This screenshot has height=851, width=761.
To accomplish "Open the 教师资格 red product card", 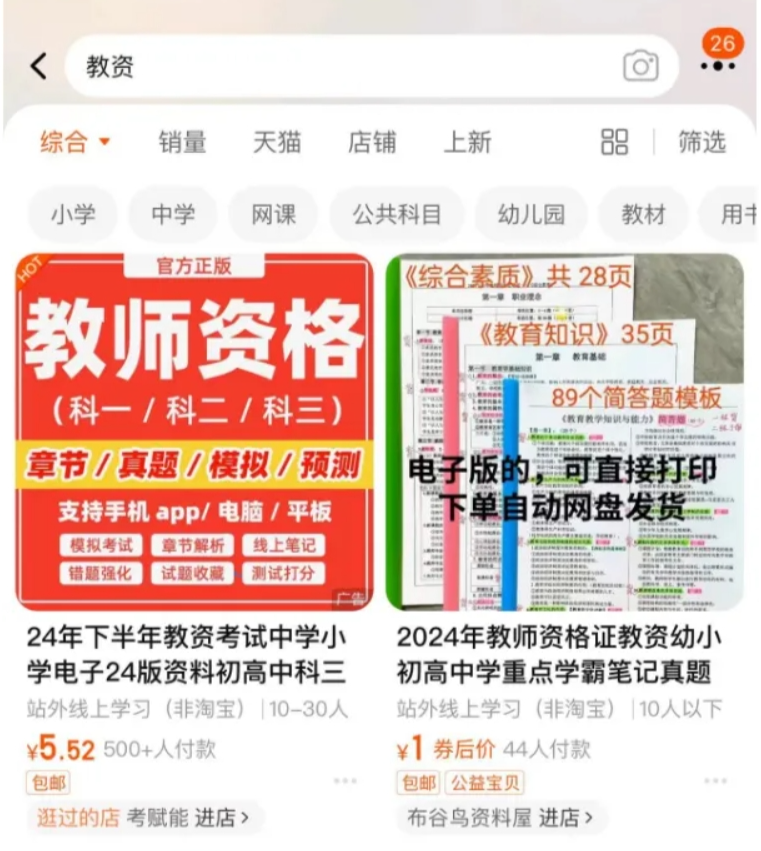I will pyautogui.click(x=195, y=432).
